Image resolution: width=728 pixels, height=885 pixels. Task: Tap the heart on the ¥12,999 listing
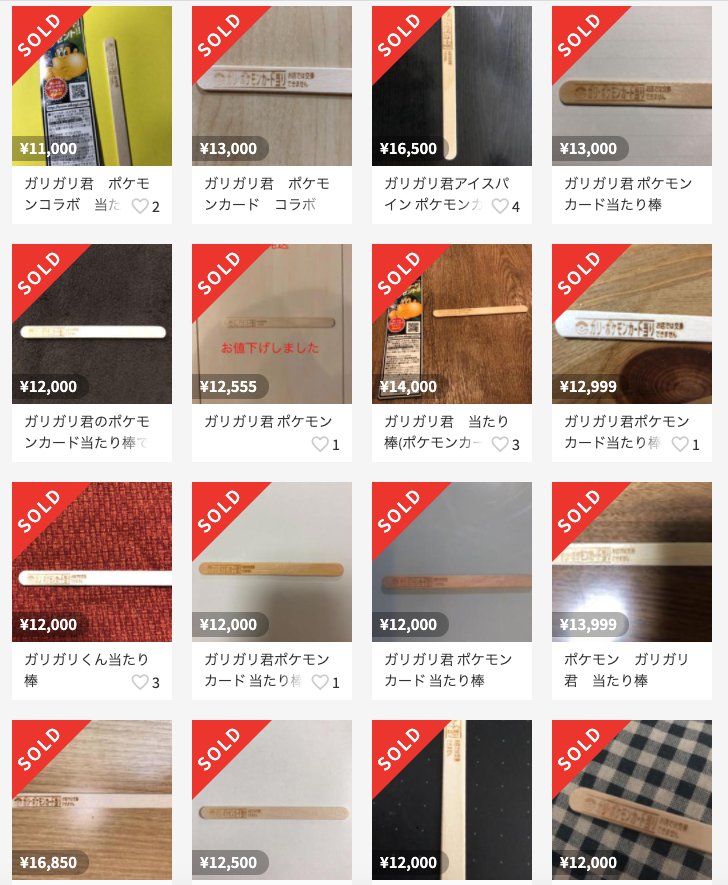[680, 445]
